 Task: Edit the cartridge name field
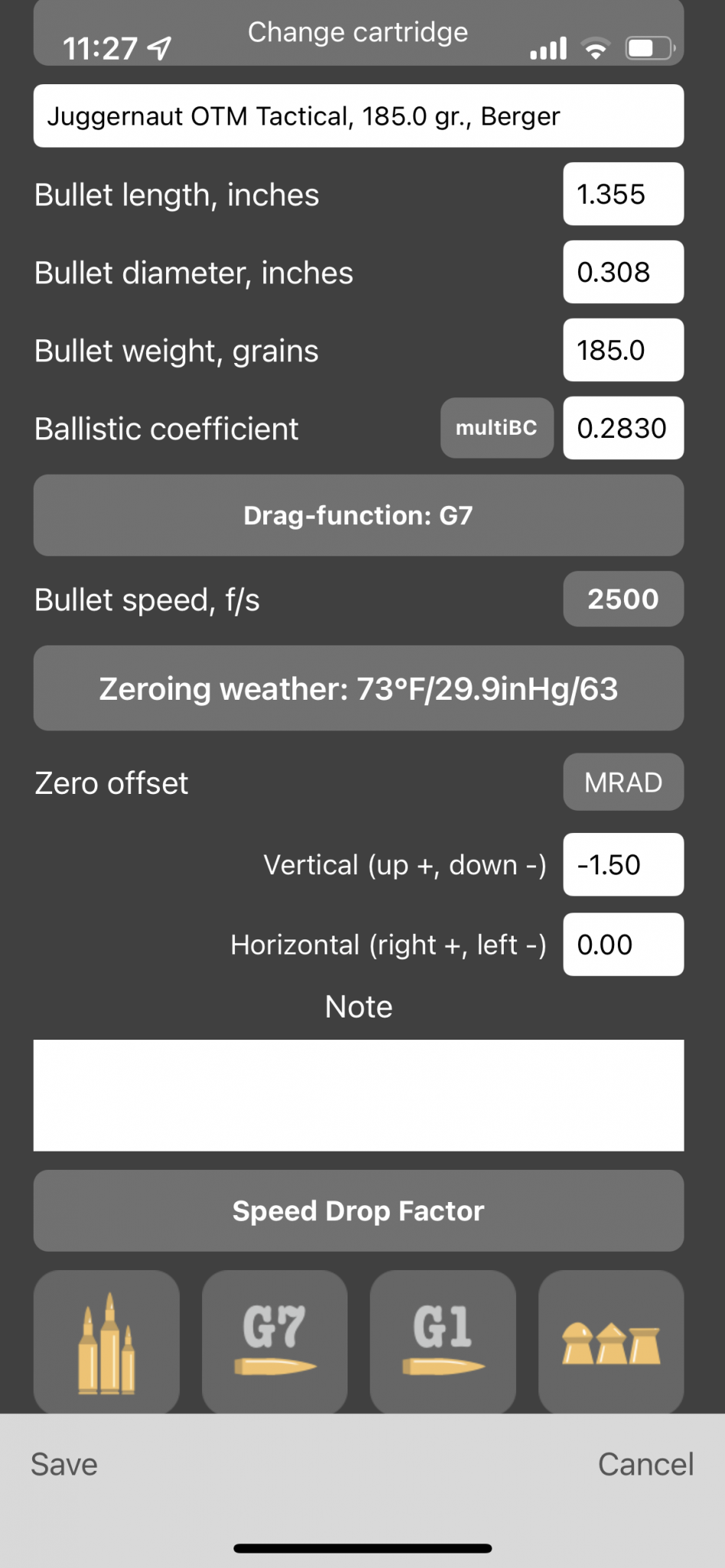358,116
